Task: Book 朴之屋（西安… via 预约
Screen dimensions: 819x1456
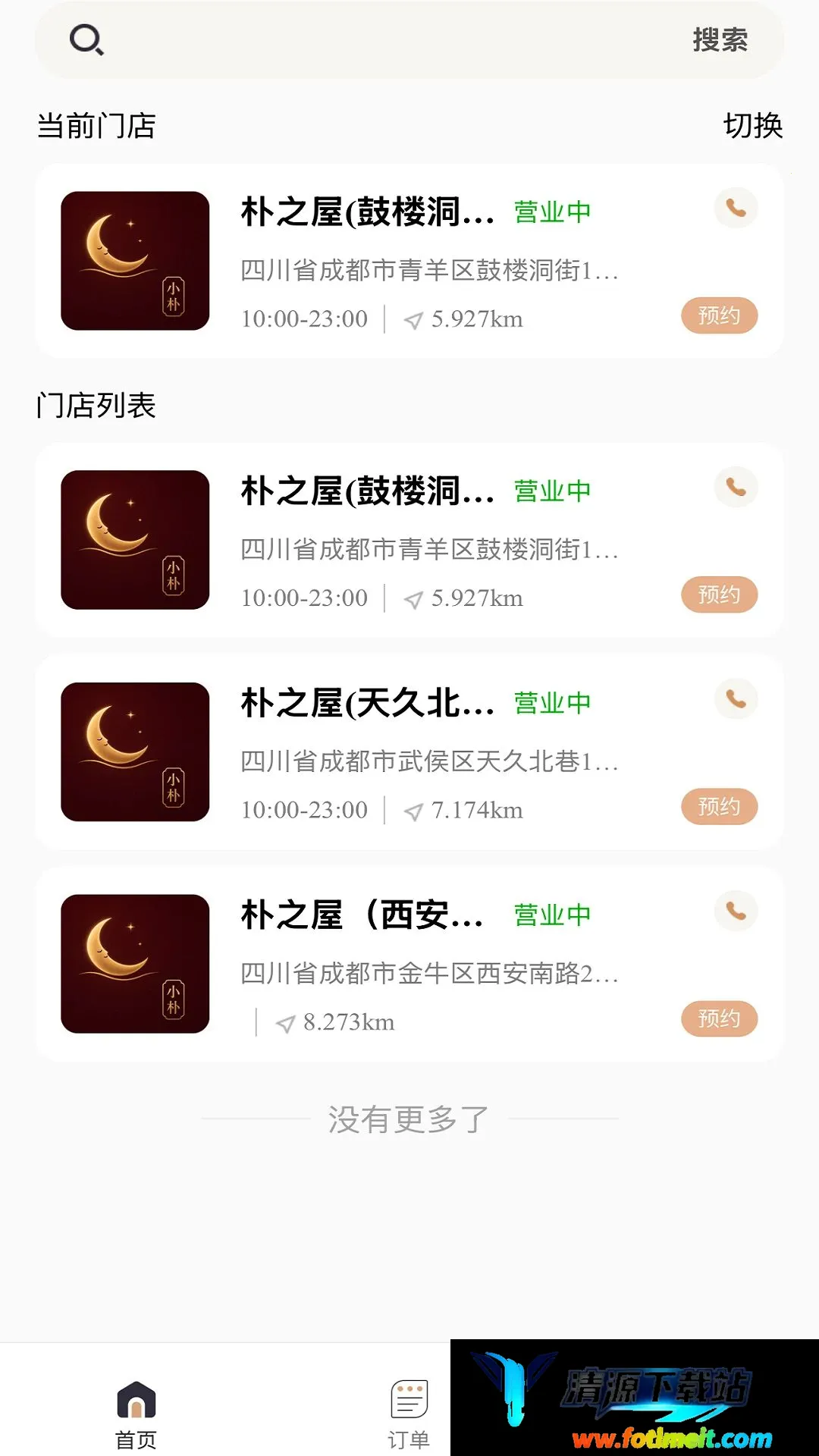Action: pyautogui.click(x=719, y=1018)
